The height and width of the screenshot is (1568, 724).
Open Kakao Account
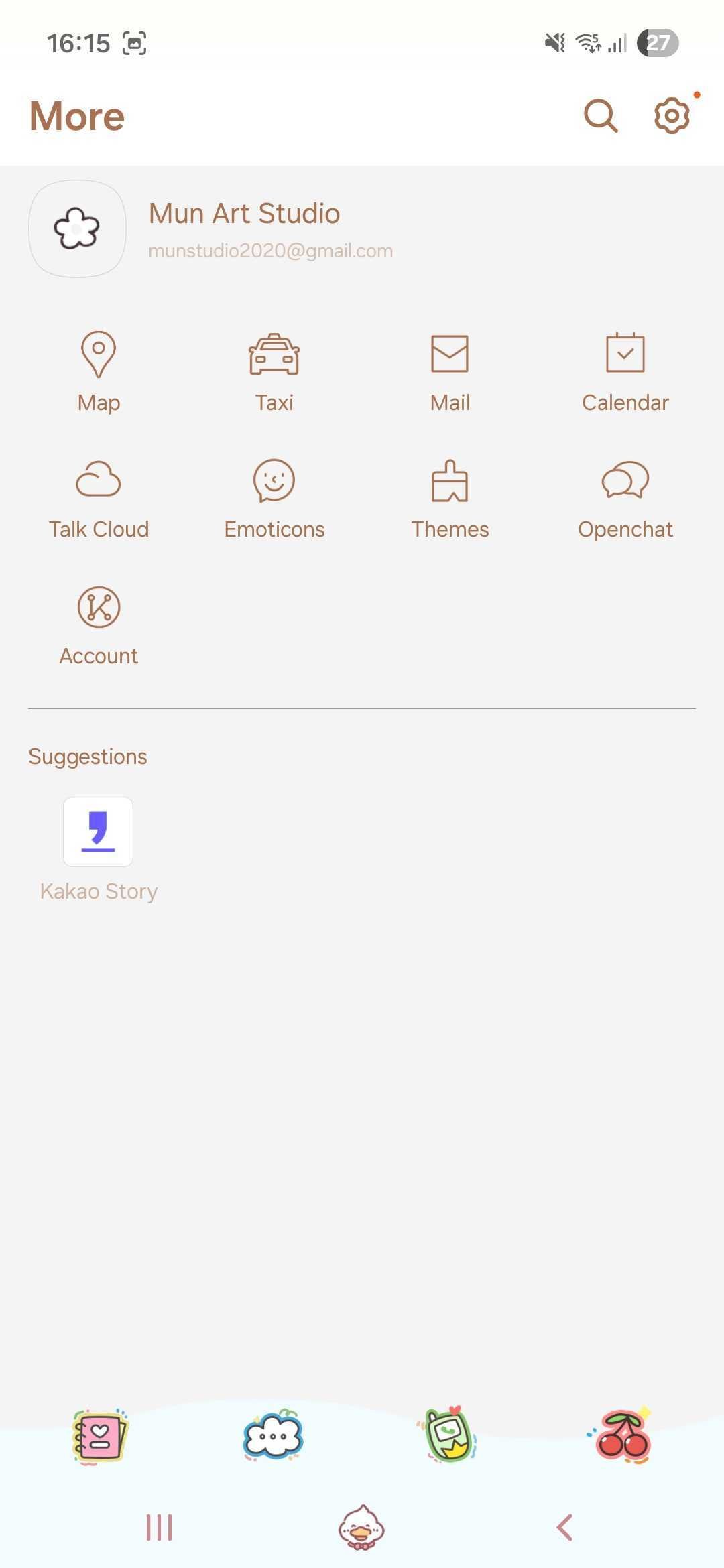click(x=99, y=625)
